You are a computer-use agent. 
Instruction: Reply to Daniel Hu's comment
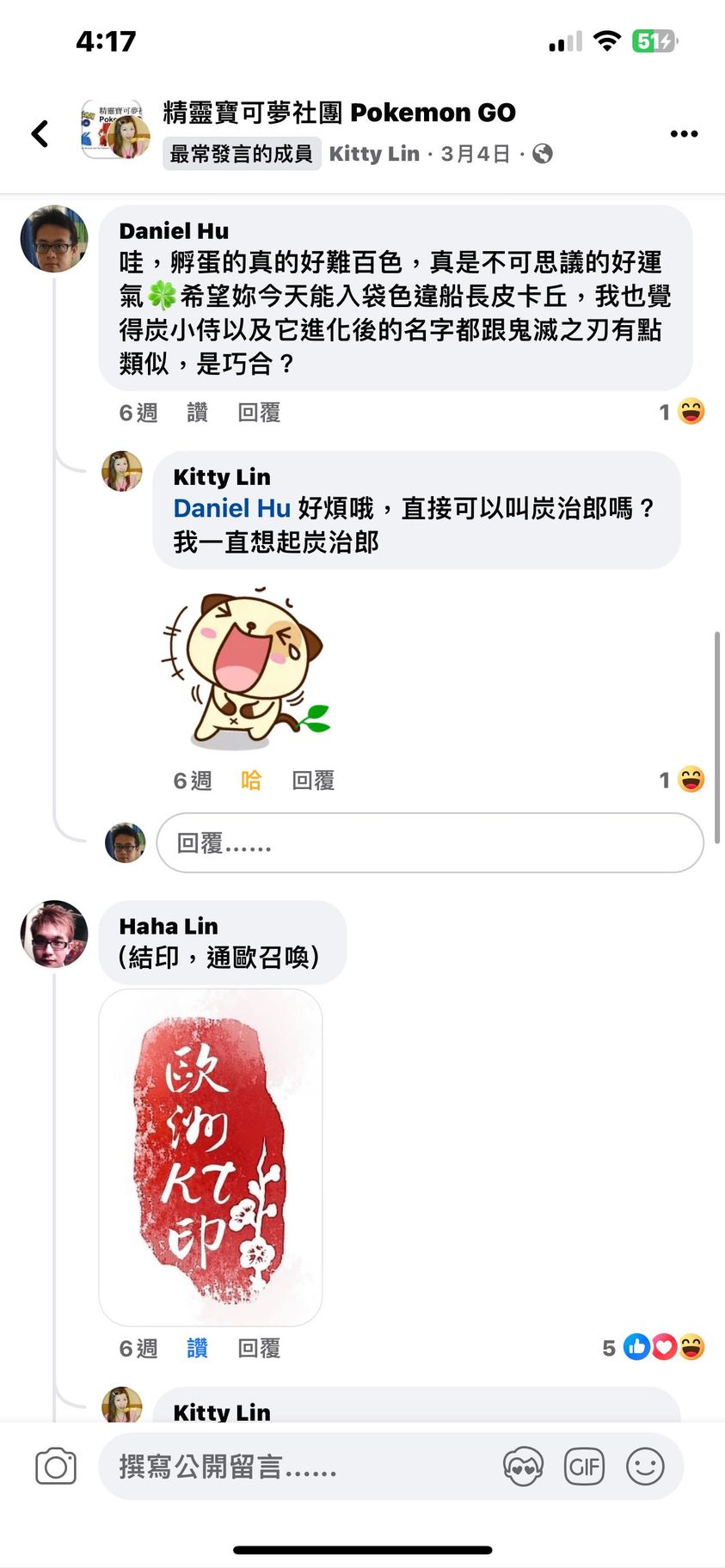259,413
